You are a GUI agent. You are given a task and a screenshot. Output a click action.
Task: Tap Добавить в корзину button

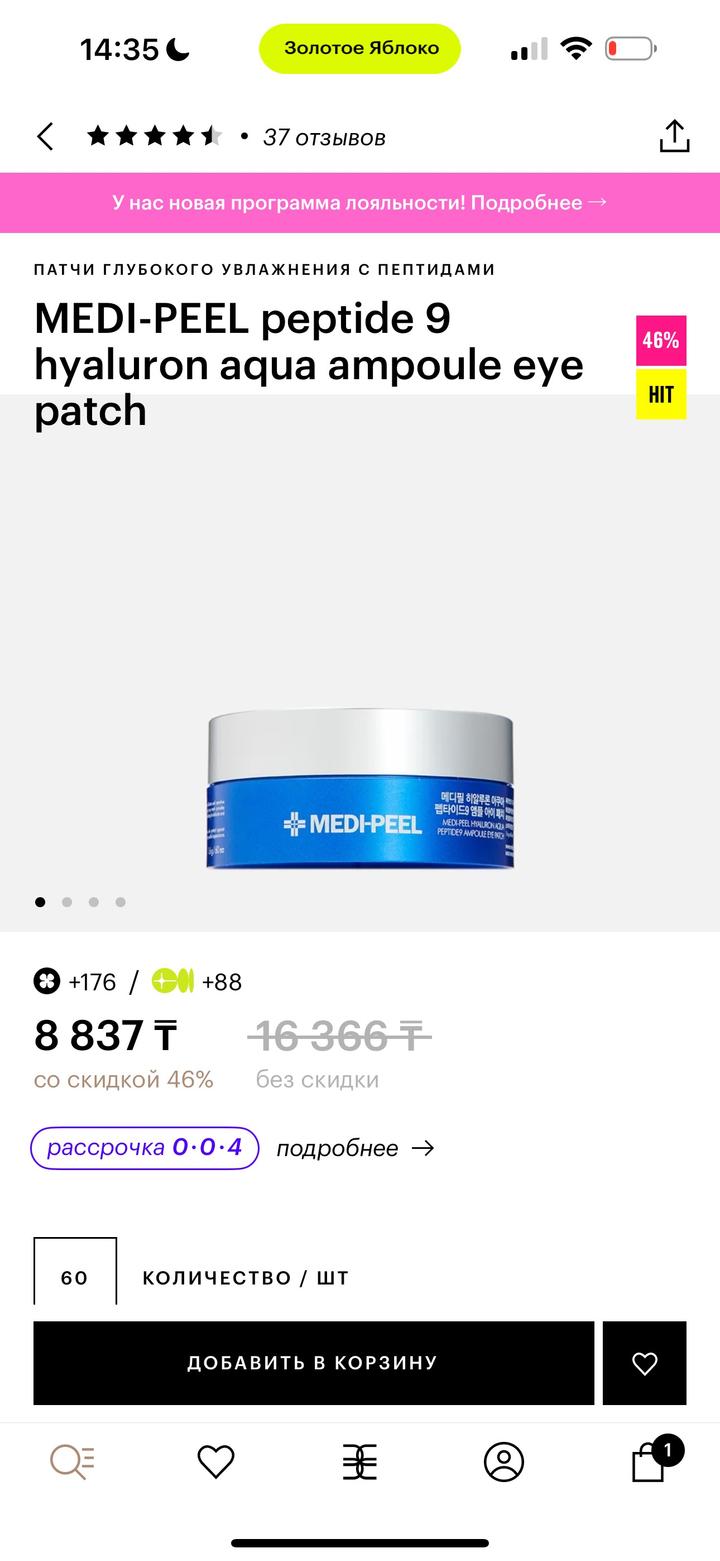pyautogui.click(x=313, y=1362)
